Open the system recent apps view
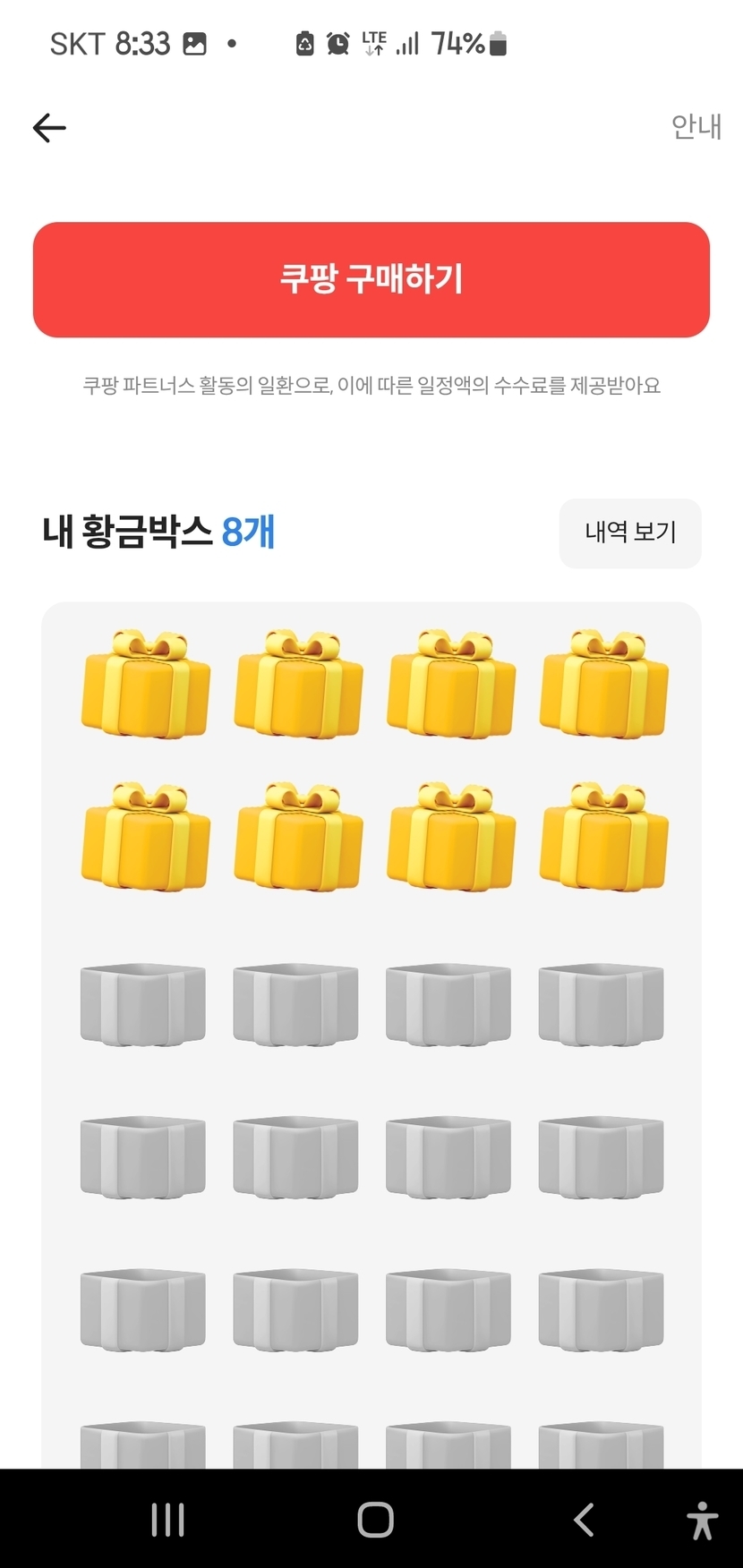This screenshot has height=1568, width=743. [167, 1519]
